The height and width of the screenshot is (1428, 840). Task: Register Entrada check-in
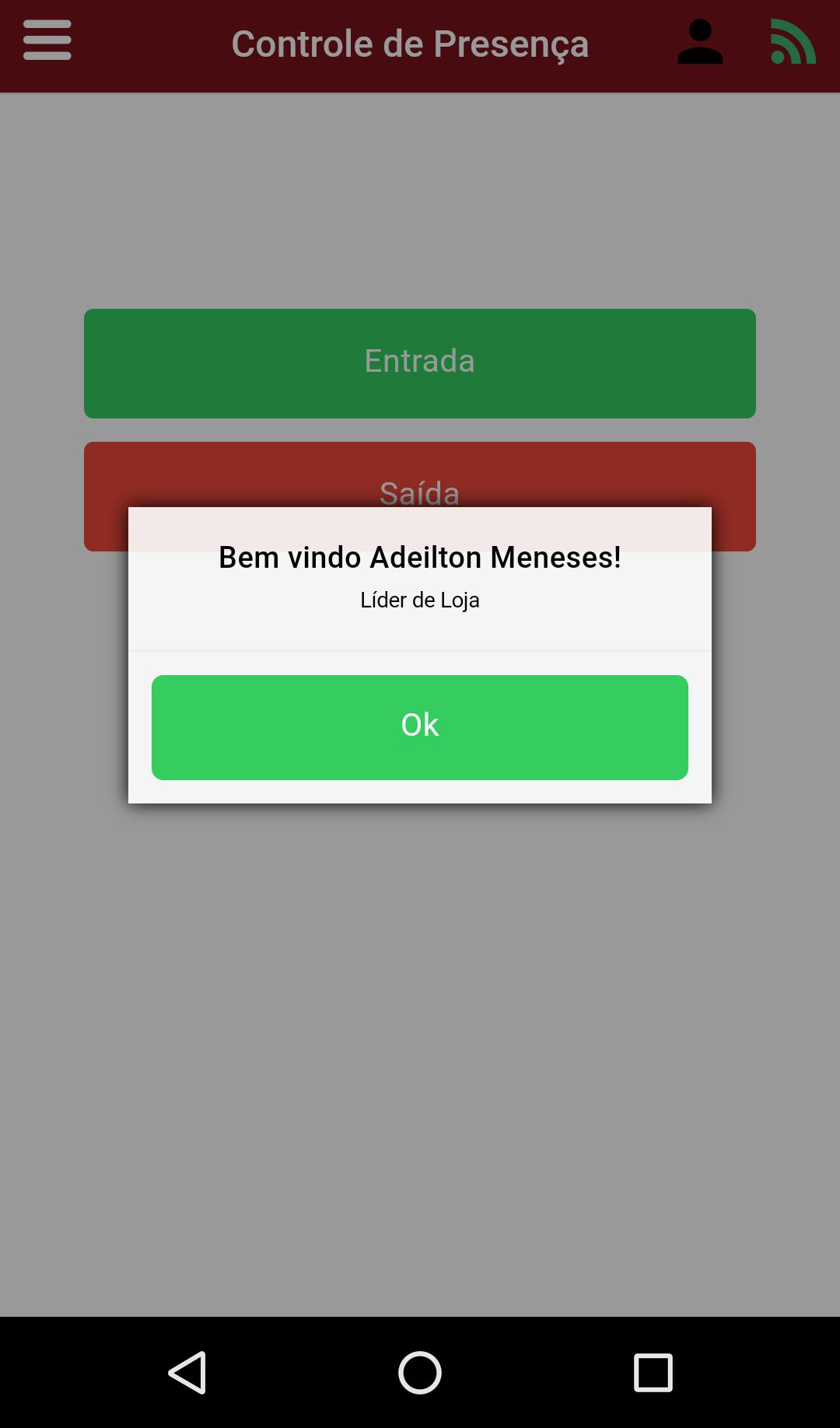tap(420, 363)
